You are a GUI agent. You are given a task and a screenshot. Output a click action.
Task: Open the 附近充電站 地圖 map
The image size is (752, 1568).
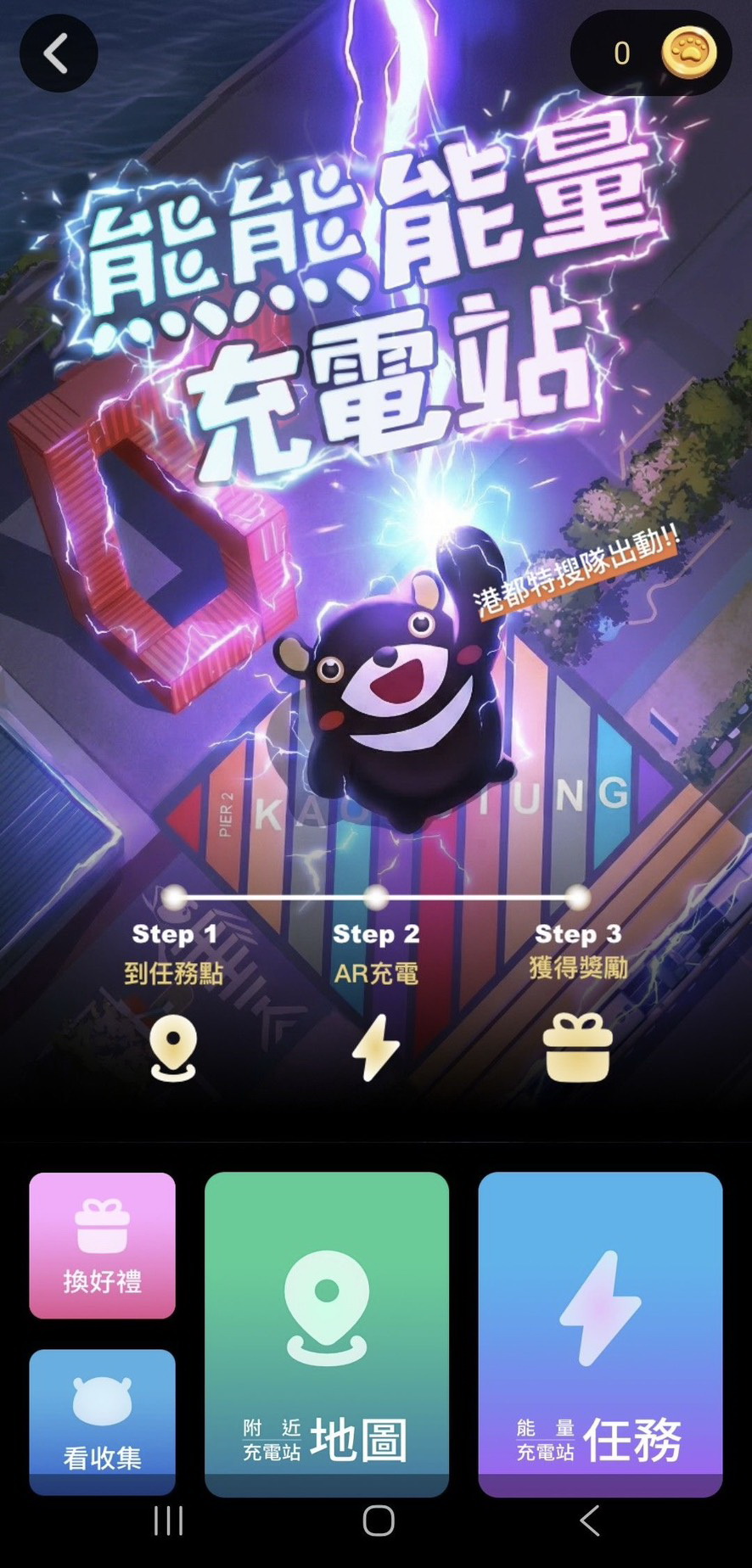[x=327, y=1333]
